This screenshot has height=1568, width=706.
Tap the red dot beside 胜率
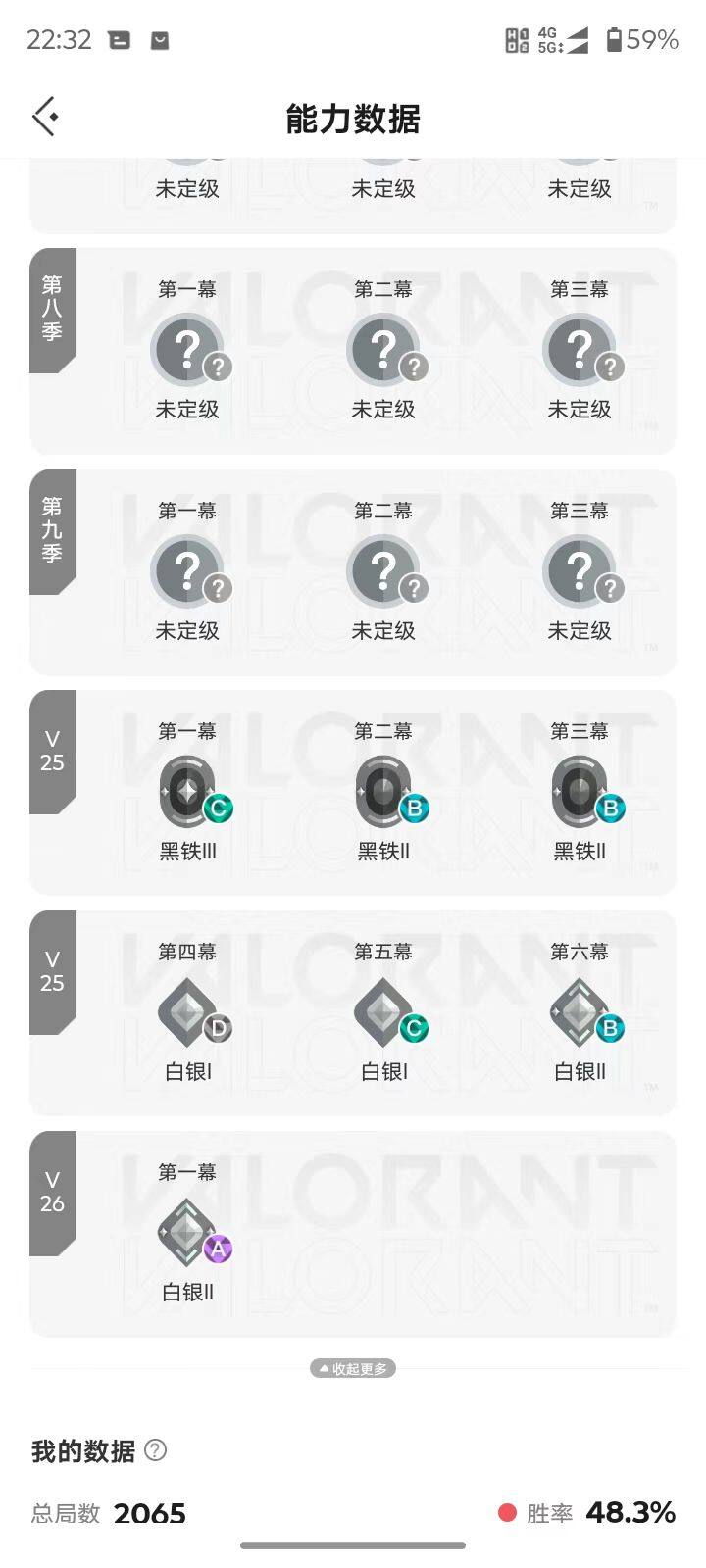[x=506, y=1514]
